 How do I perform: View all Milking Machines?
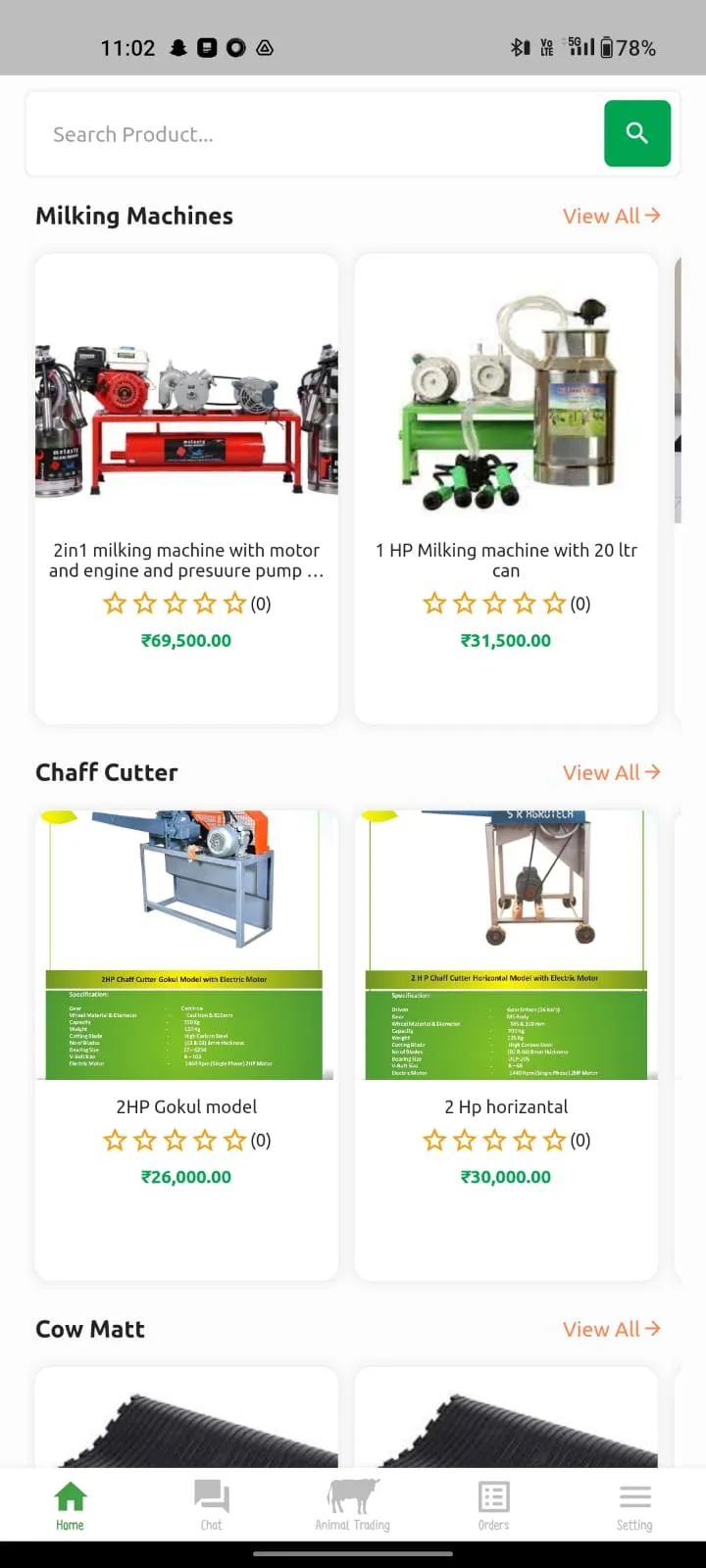pyautogui.click(x=611, y=216)
